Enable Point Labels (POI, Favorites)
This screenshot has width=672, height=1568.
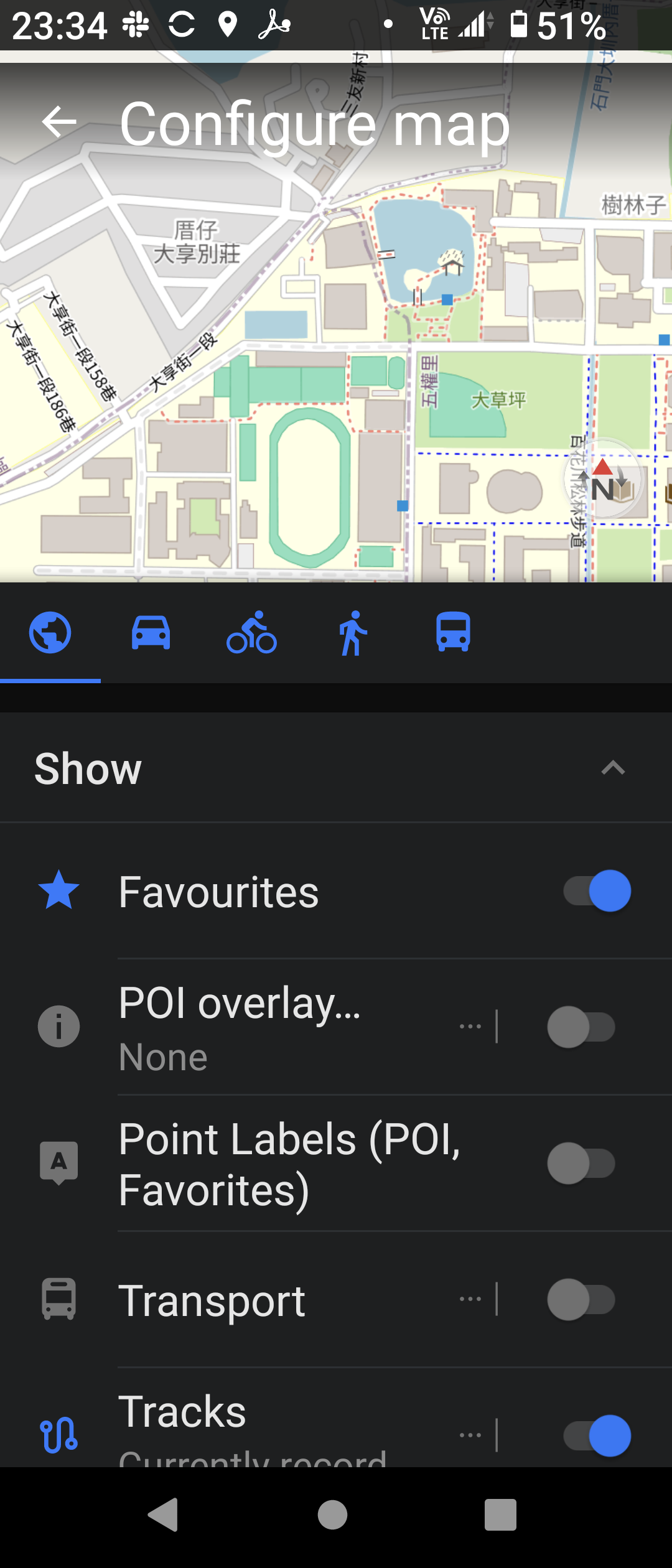581,1163
